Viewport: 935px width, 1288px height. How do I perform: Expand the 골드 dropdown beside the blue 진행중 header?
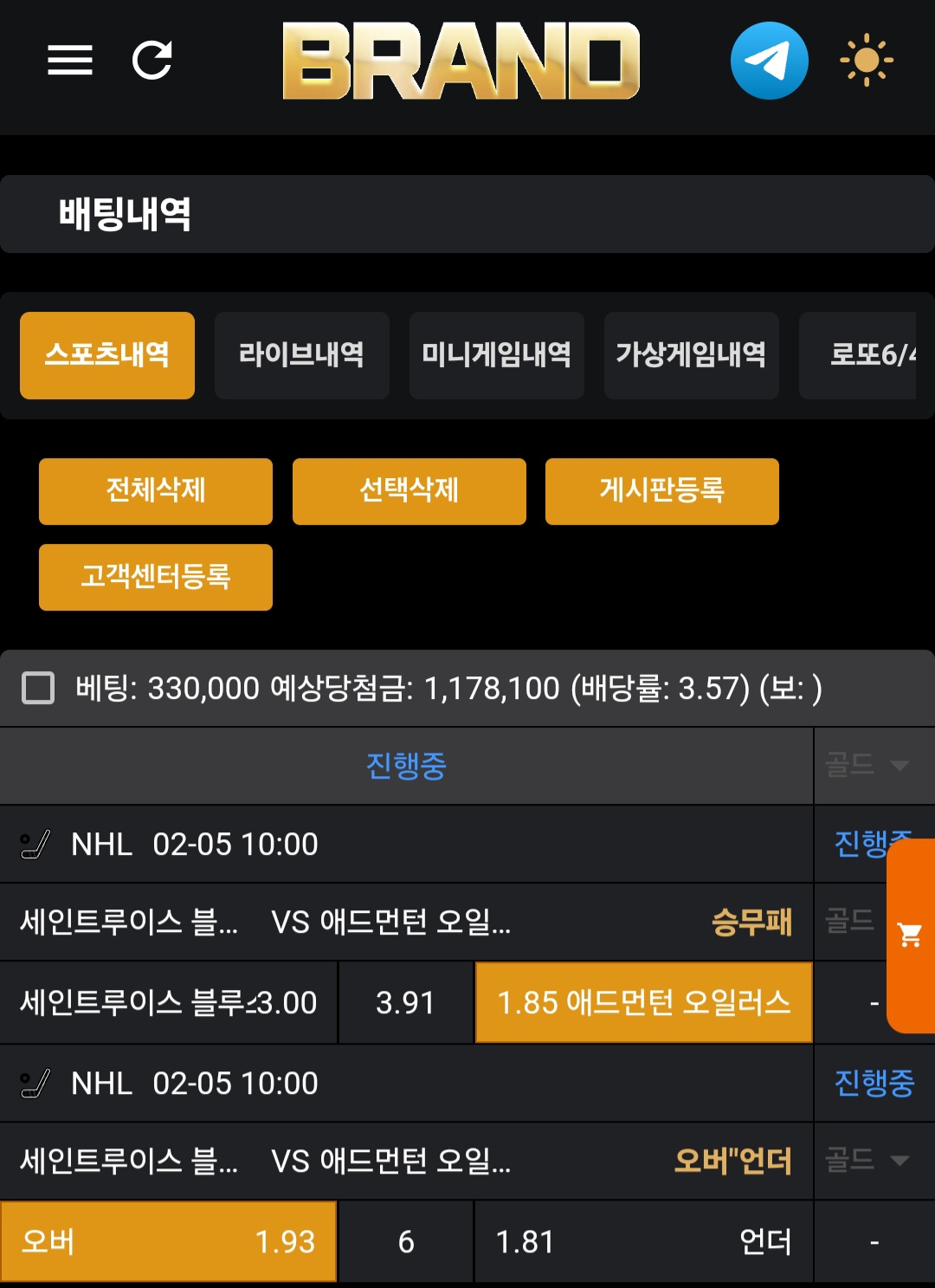pos(867,765)
